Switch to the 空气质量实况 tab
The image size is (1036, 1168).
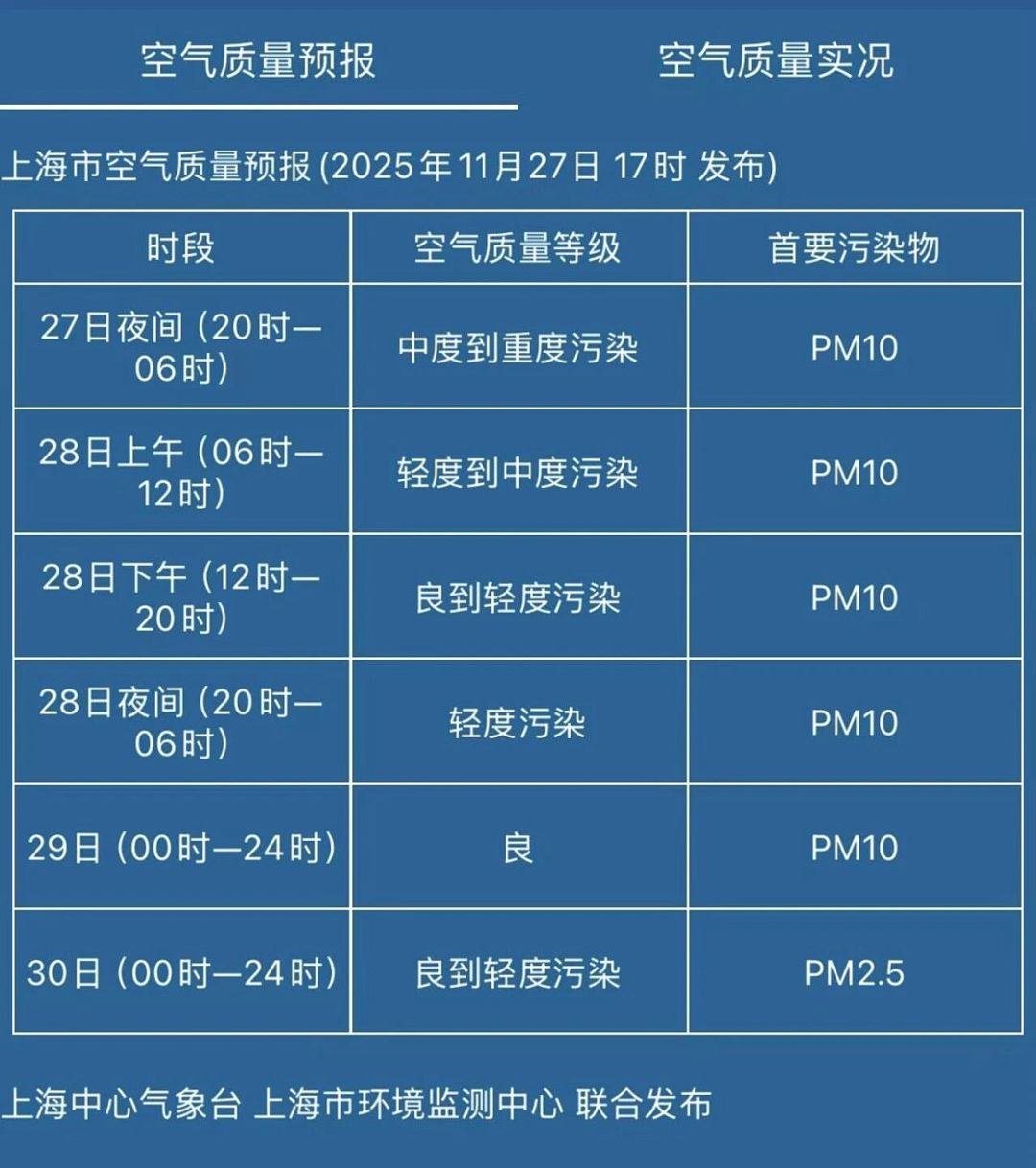pos(775,61)
